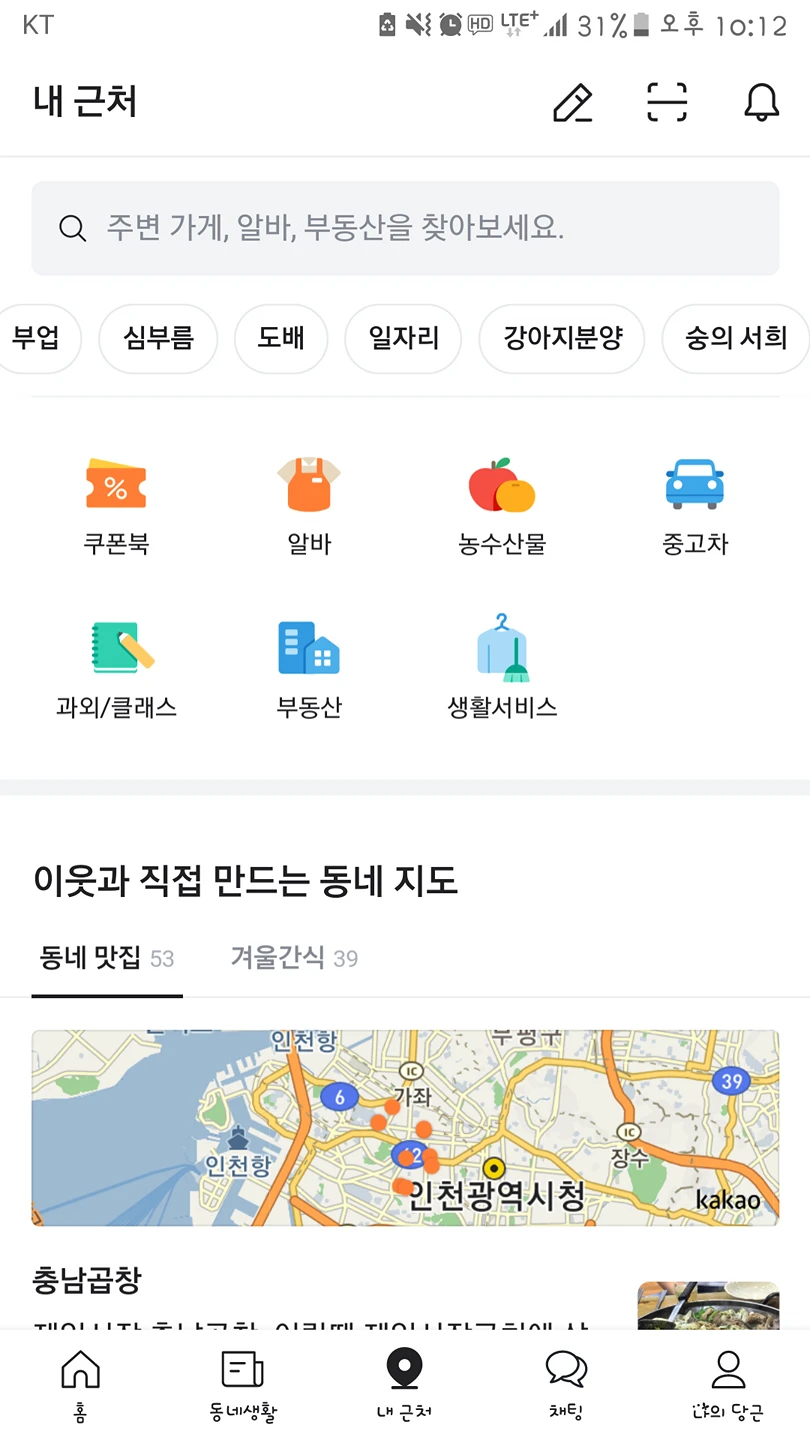Go to the 홈 tab
Image resolution: width=810 pixels, height=1440 pixels.
81,1385
